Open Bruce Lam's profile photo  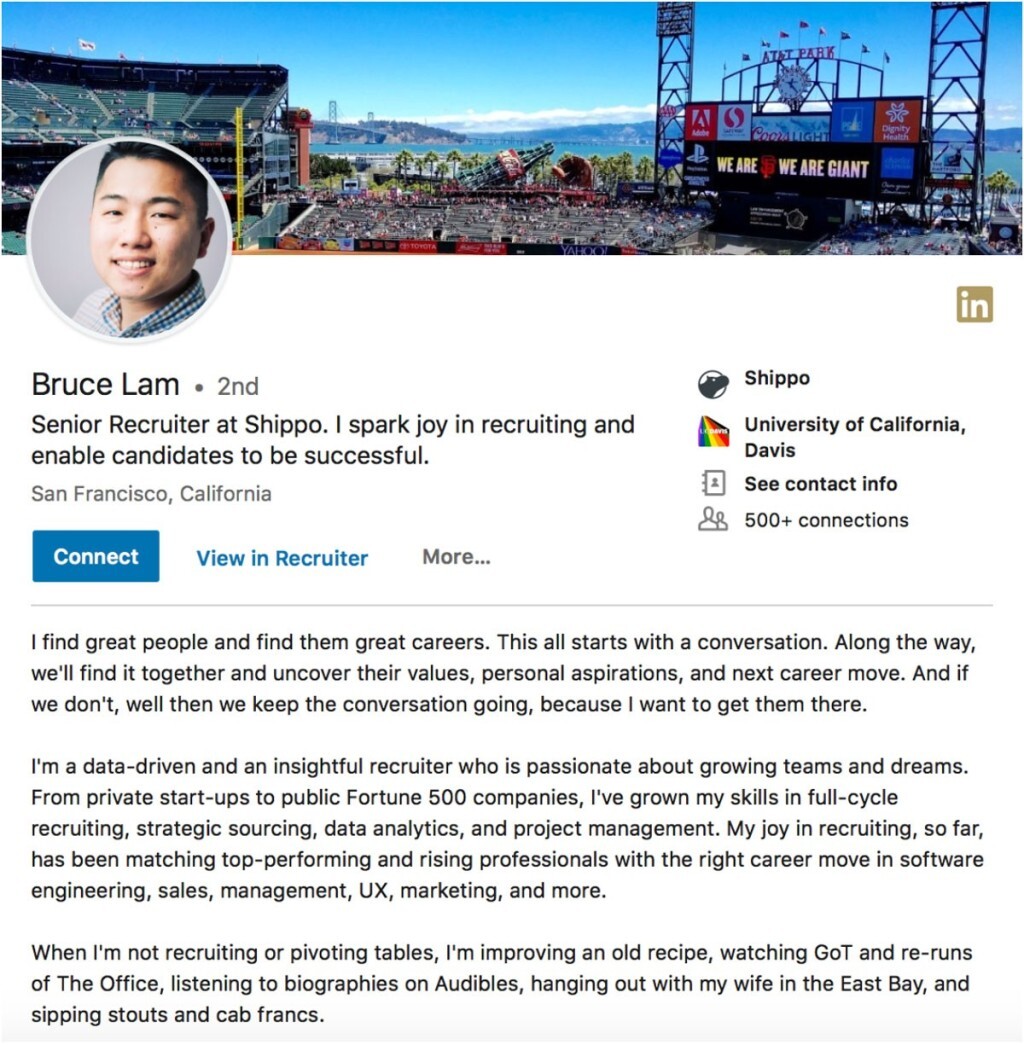pyautogui.click(x=130, y=240)
